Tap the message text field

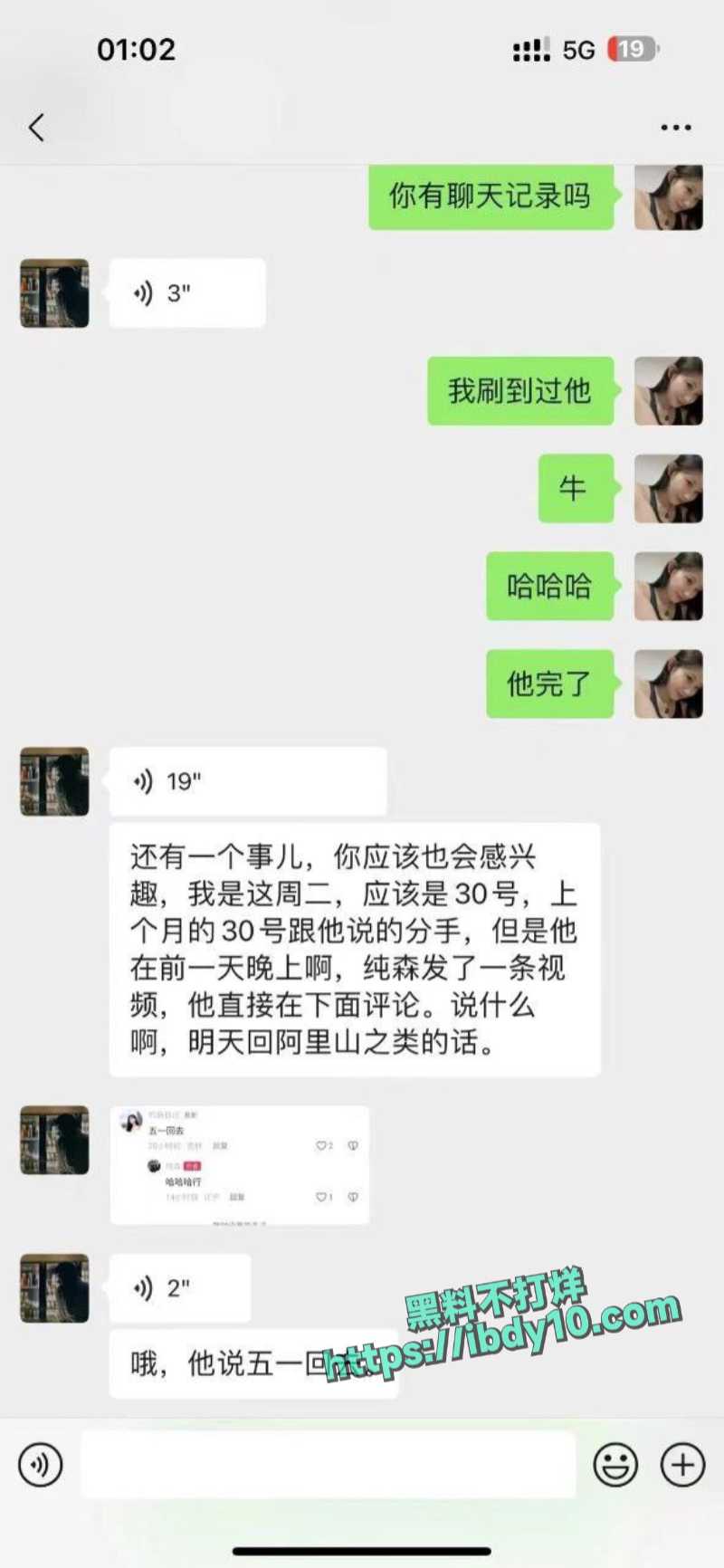click(329, 1464)
